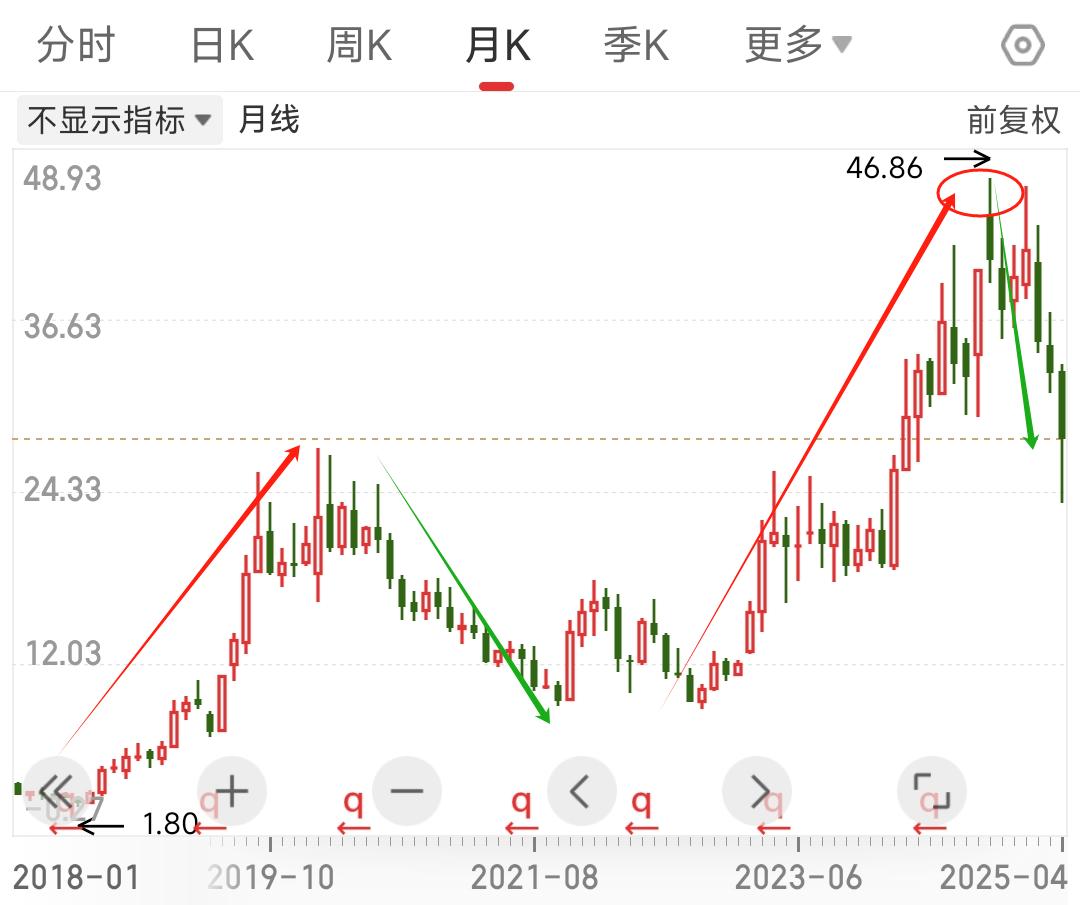Zoom in the chart with plus button
The height and width of the screenshot is (905, 1080).
pyautogui.click(x=232, y=792)
